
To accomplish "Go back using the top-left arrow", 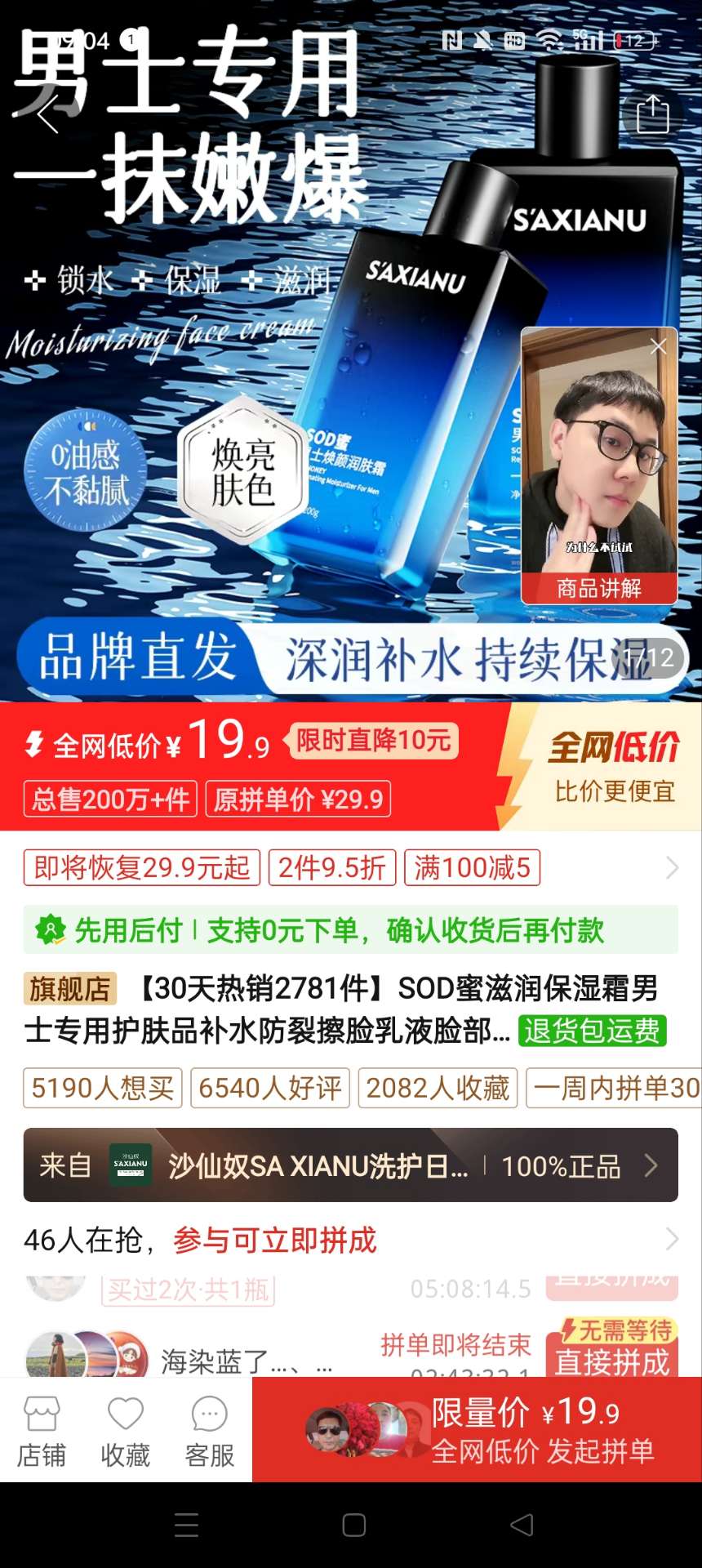I will click(x=47, y=114).
